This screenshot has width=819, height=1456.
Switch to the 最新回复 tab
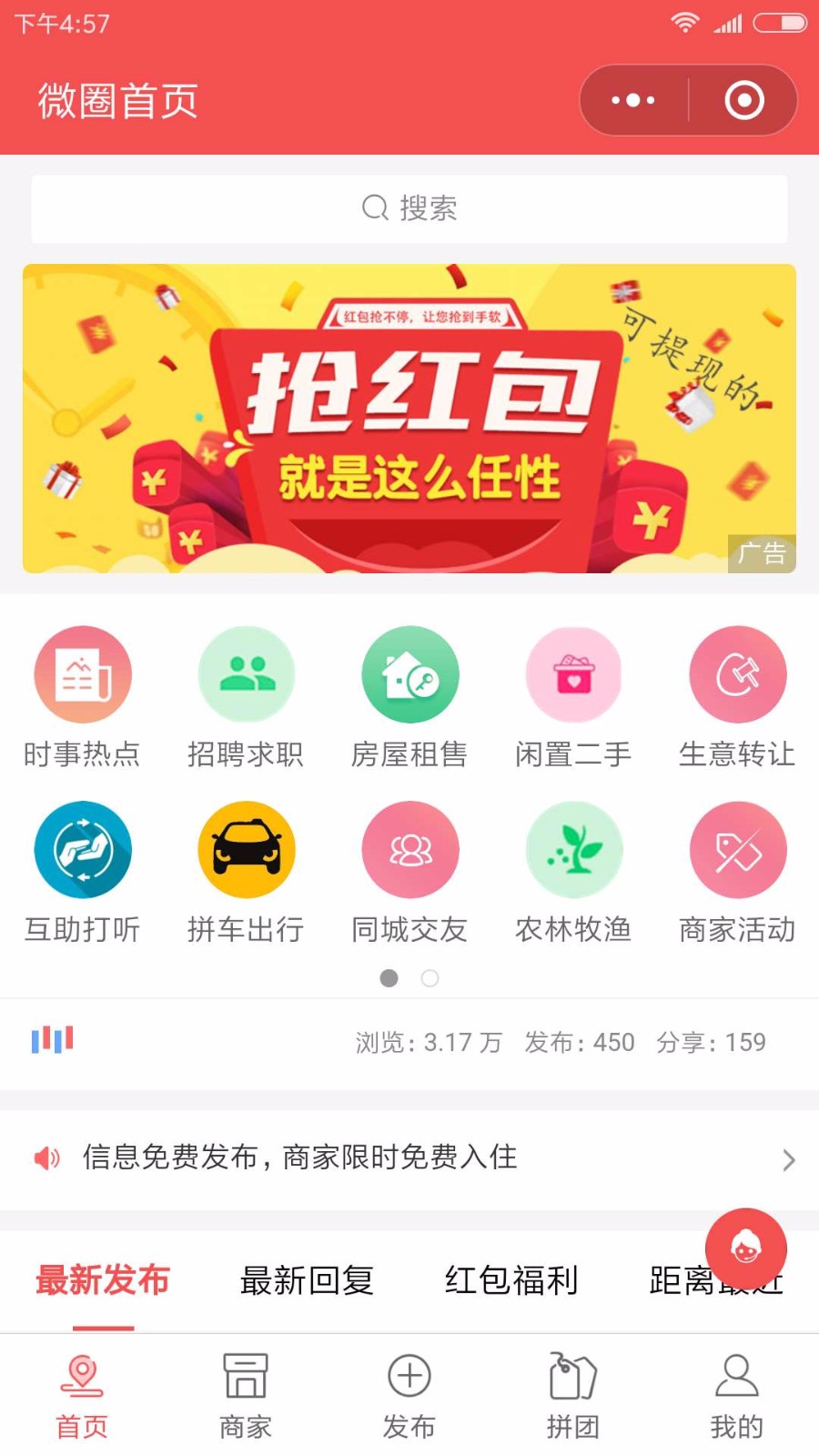point(307,1280)
